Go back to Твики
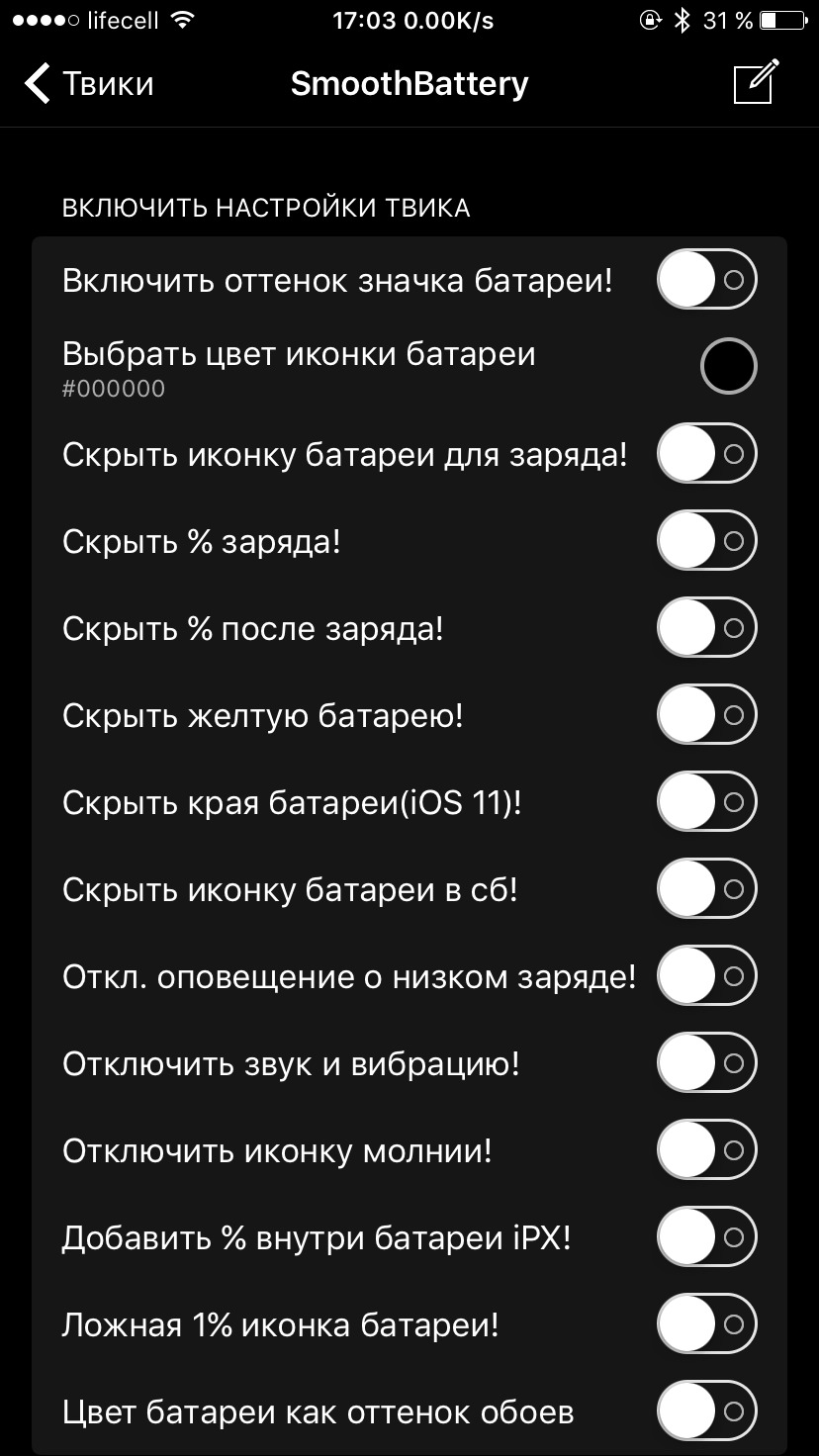The image size is (819, 1456). click(x=89, y=84)
